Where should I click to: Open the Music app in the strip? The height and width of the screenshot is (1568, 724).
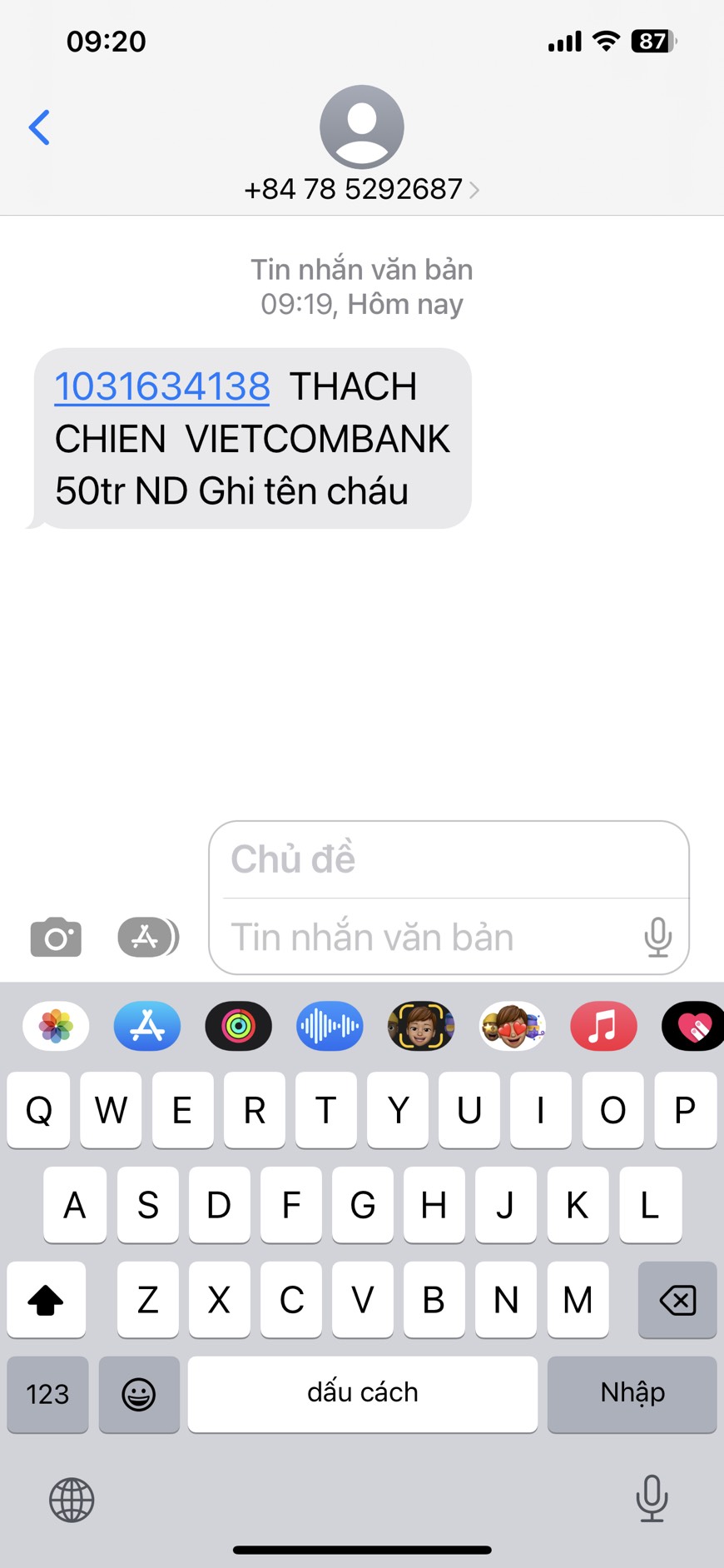(x=603, y=1026)
